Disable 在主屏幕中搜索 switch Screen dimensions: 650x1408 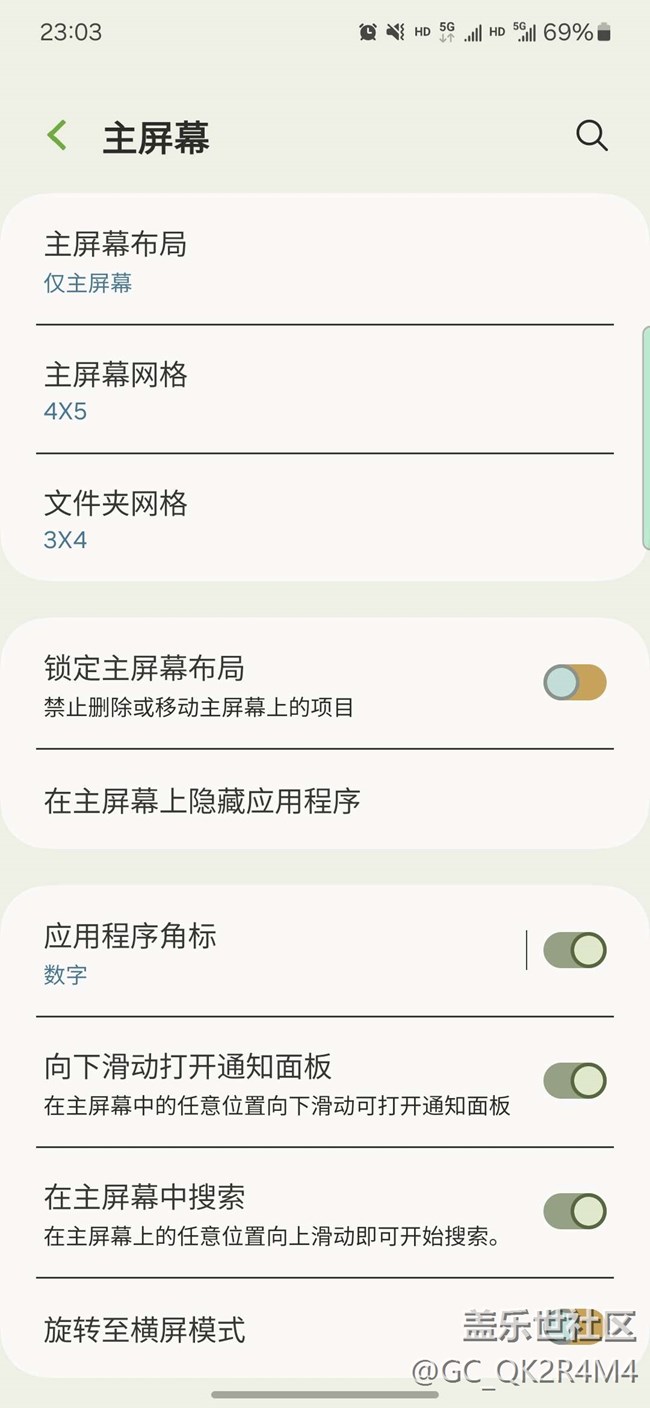(575, 1211)
